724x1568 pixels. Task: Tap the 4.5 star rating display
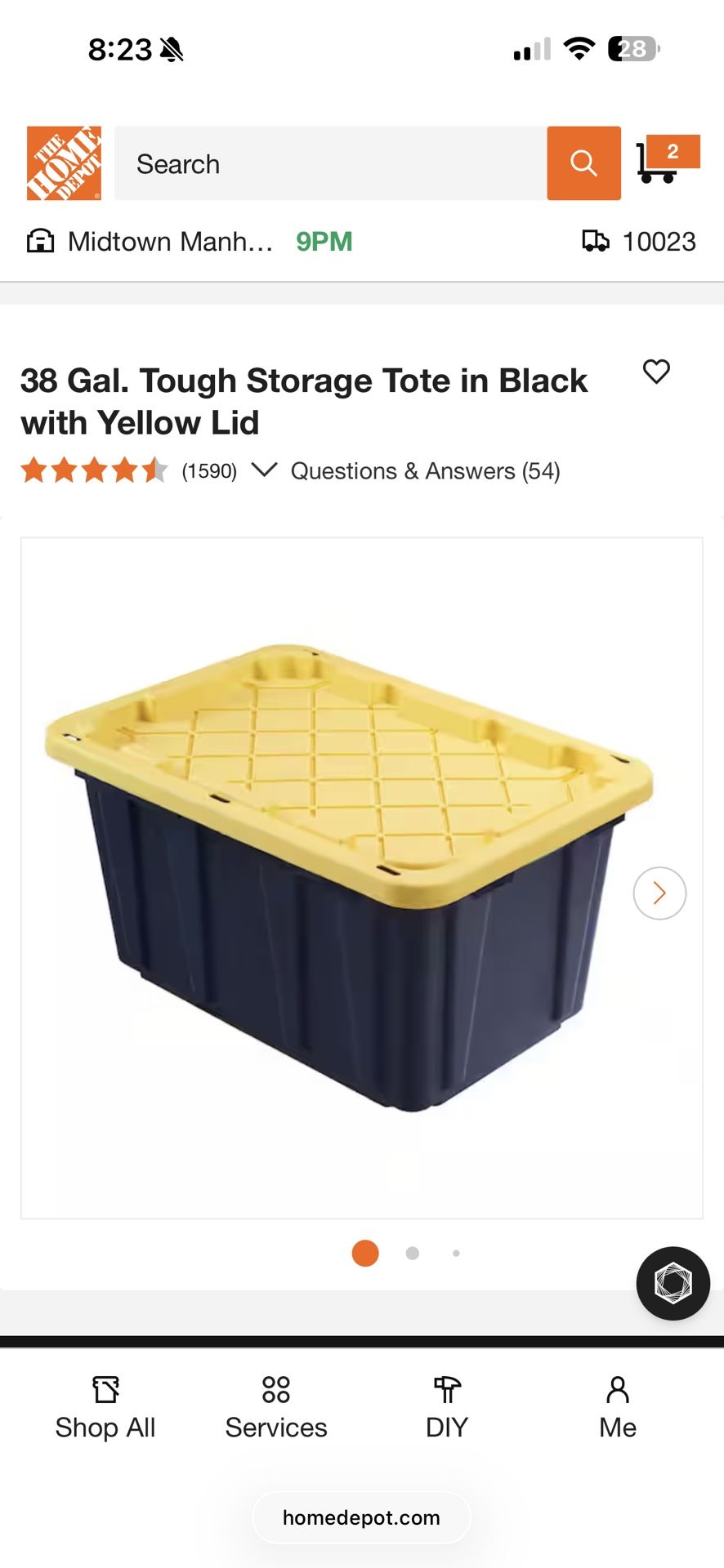coord(92,470)
